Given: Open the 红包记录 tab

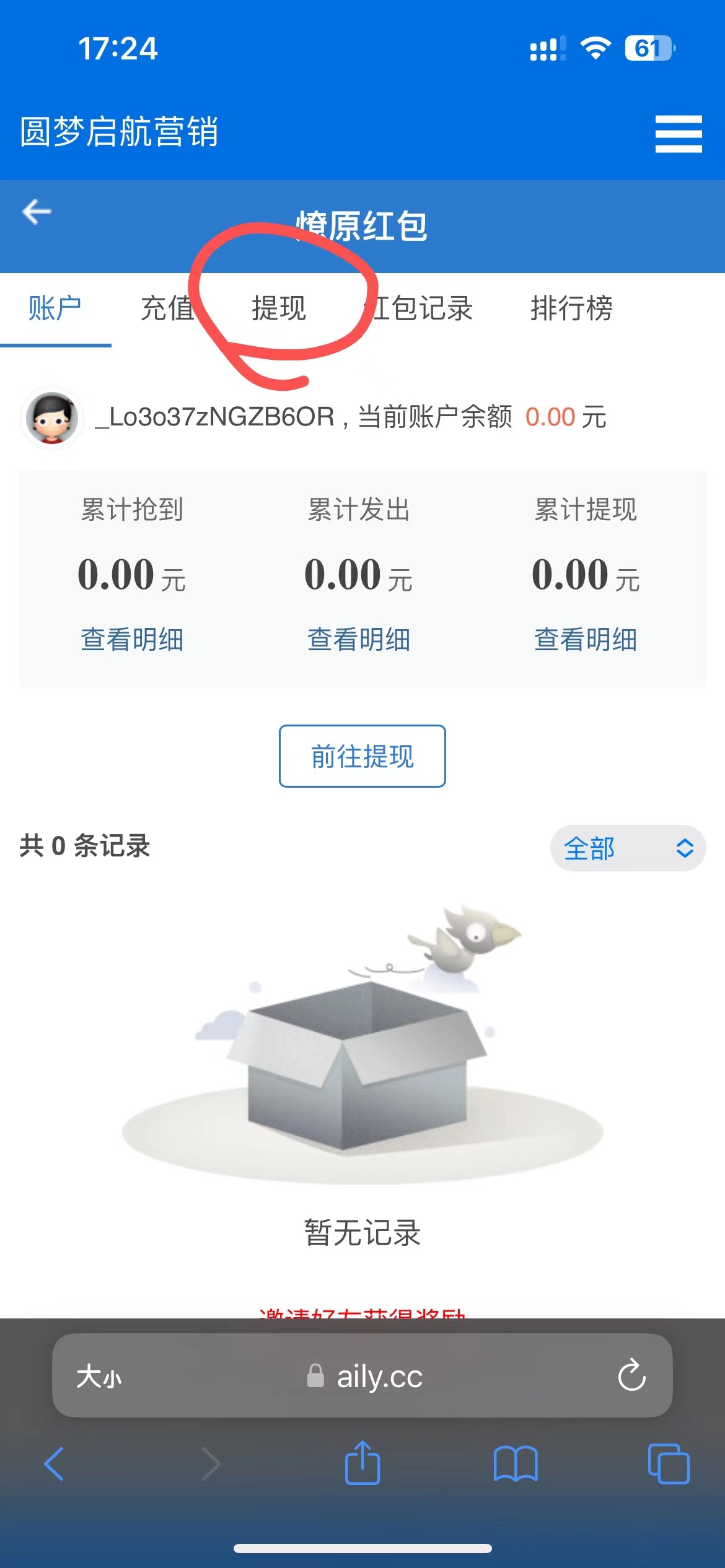Looking at the screenshot, I should click(x=423, y=308).
